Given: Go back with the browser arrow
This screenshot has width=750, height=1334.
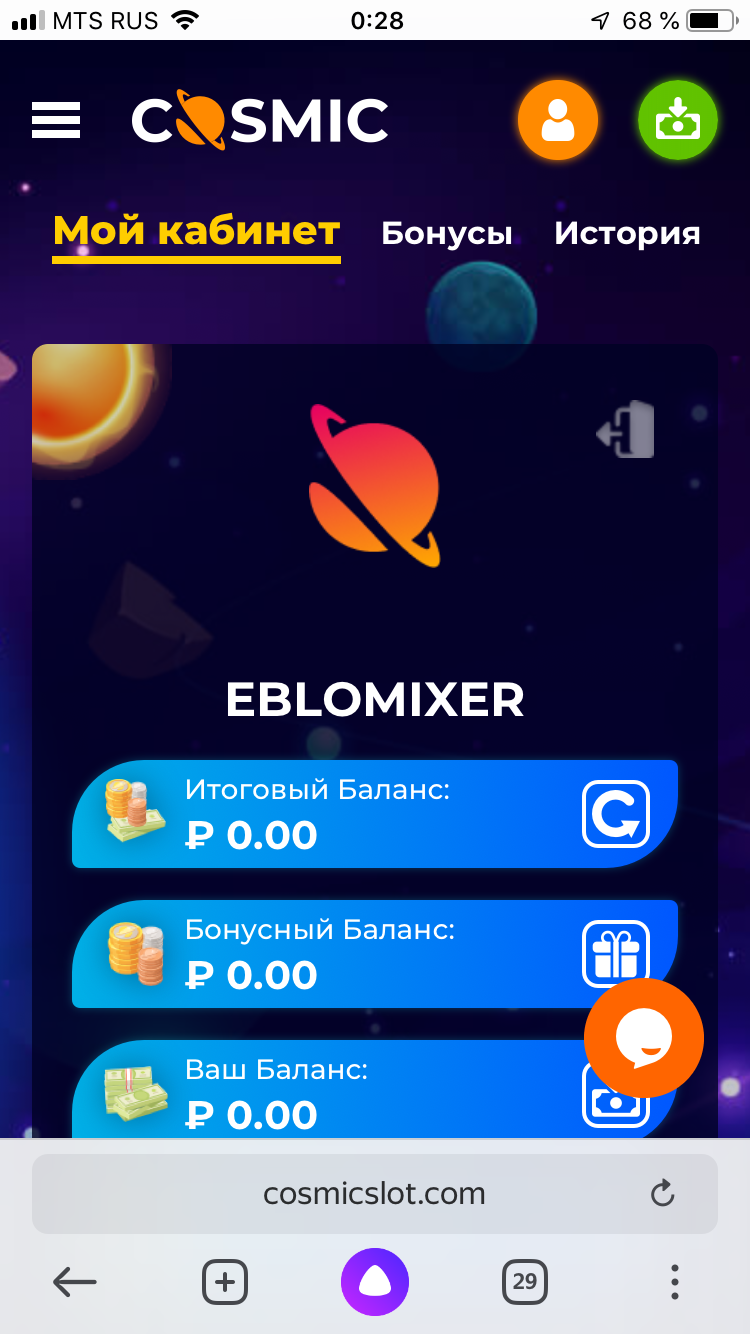Looking at the screenshot, I should pyautogui.click(x=75, y=1281).
